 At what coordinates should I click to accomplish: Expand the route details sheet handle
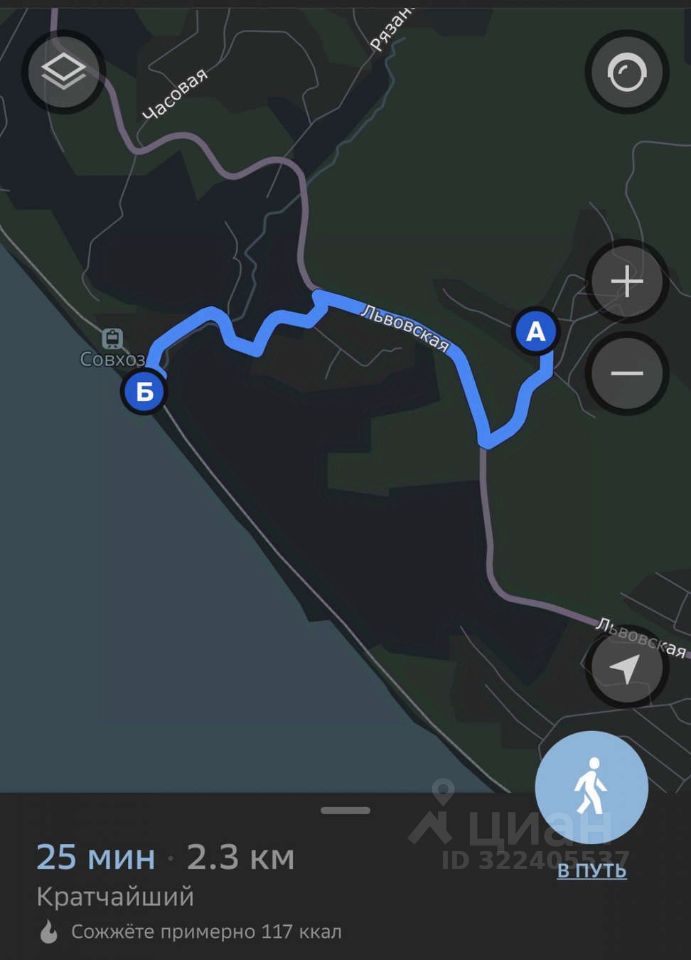tap(346, 810)
